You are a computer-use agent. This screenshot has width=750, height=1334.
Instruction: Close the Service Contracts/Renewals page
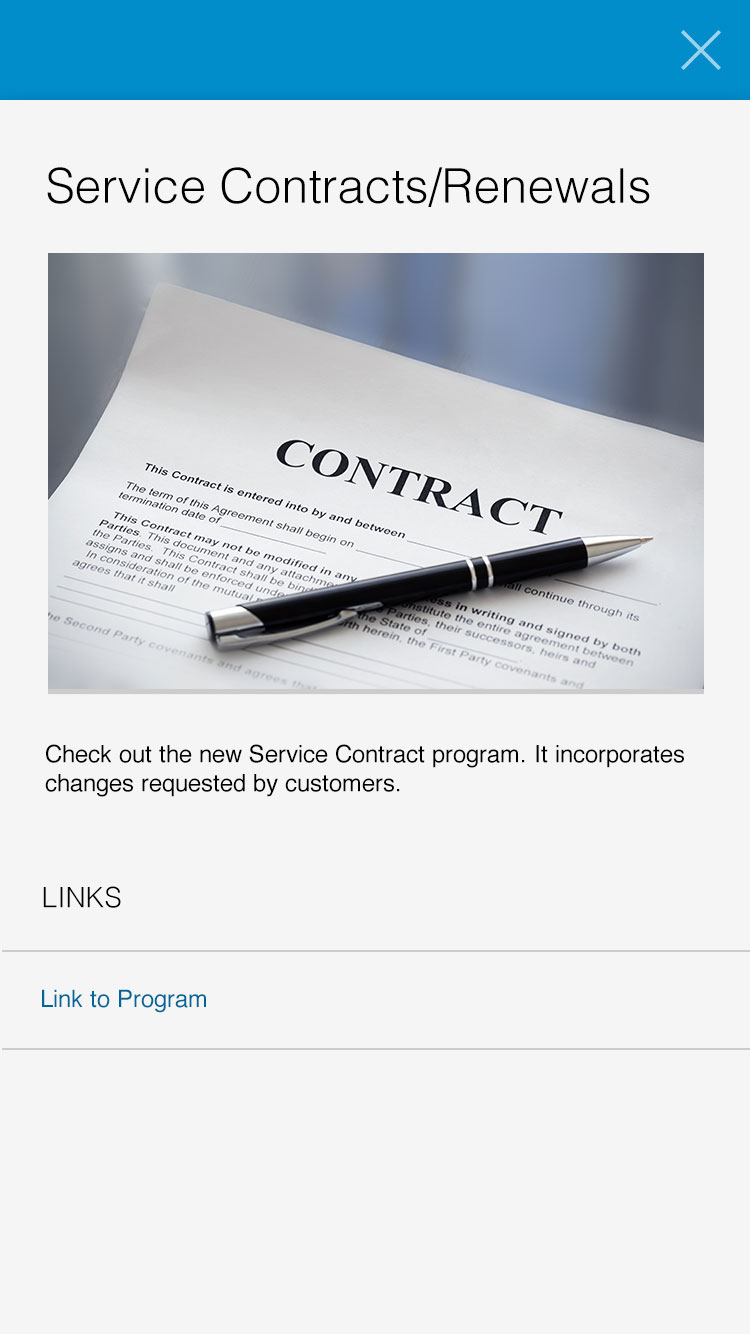pos(700,50)
